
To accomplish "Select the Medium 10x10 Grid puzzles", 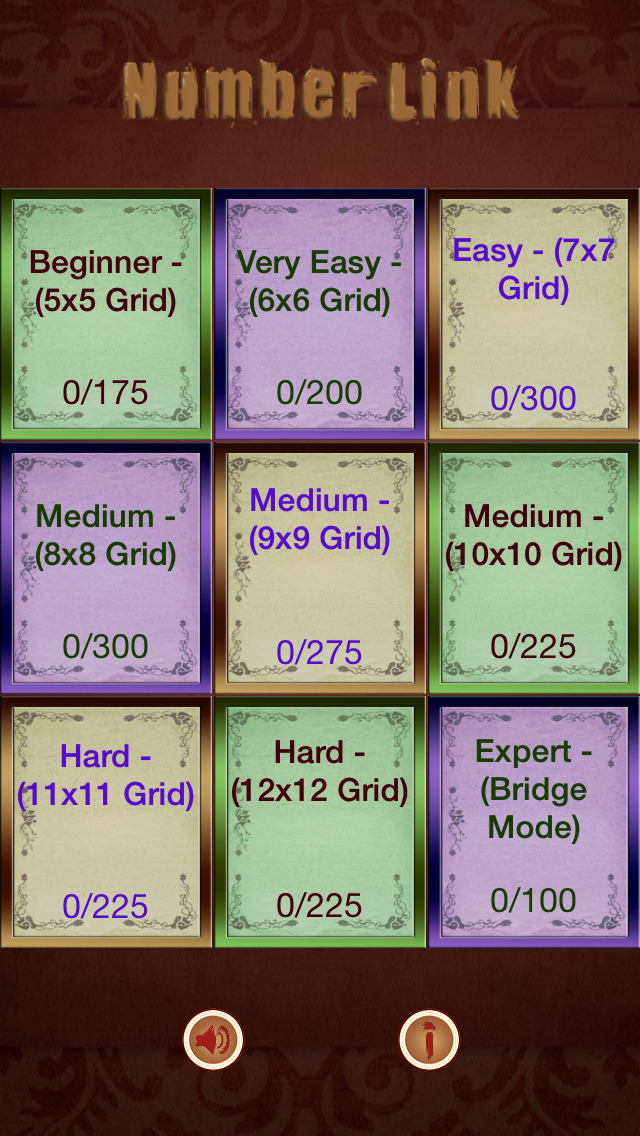I will point(534,568).
